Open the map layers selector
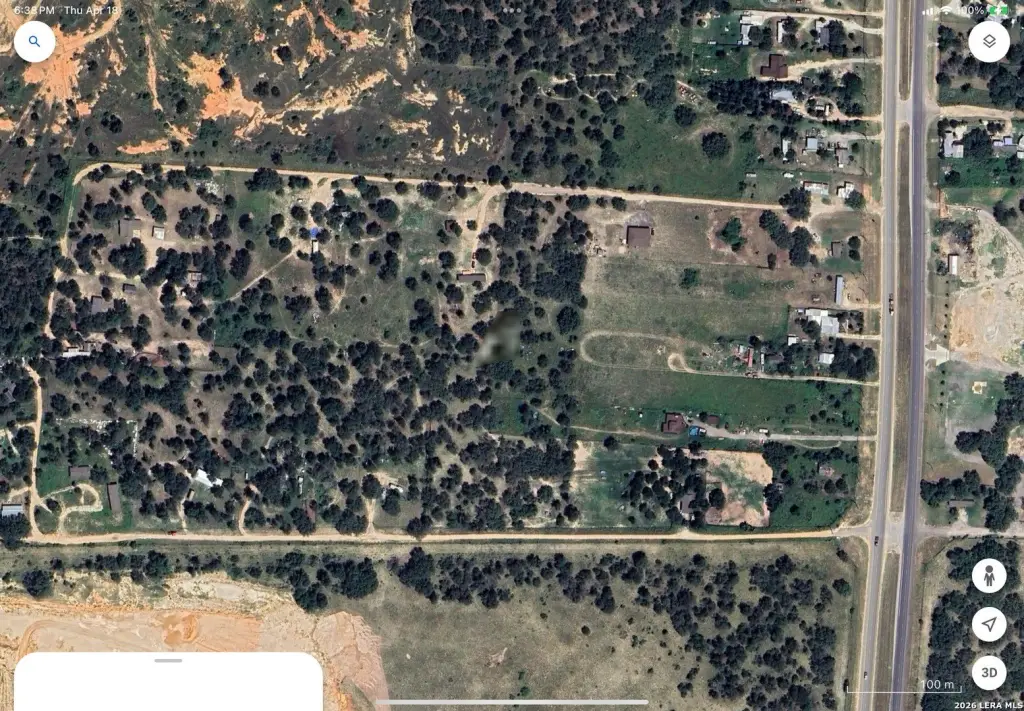This screenshot has width=1024, height=711. tap(988, 42)
